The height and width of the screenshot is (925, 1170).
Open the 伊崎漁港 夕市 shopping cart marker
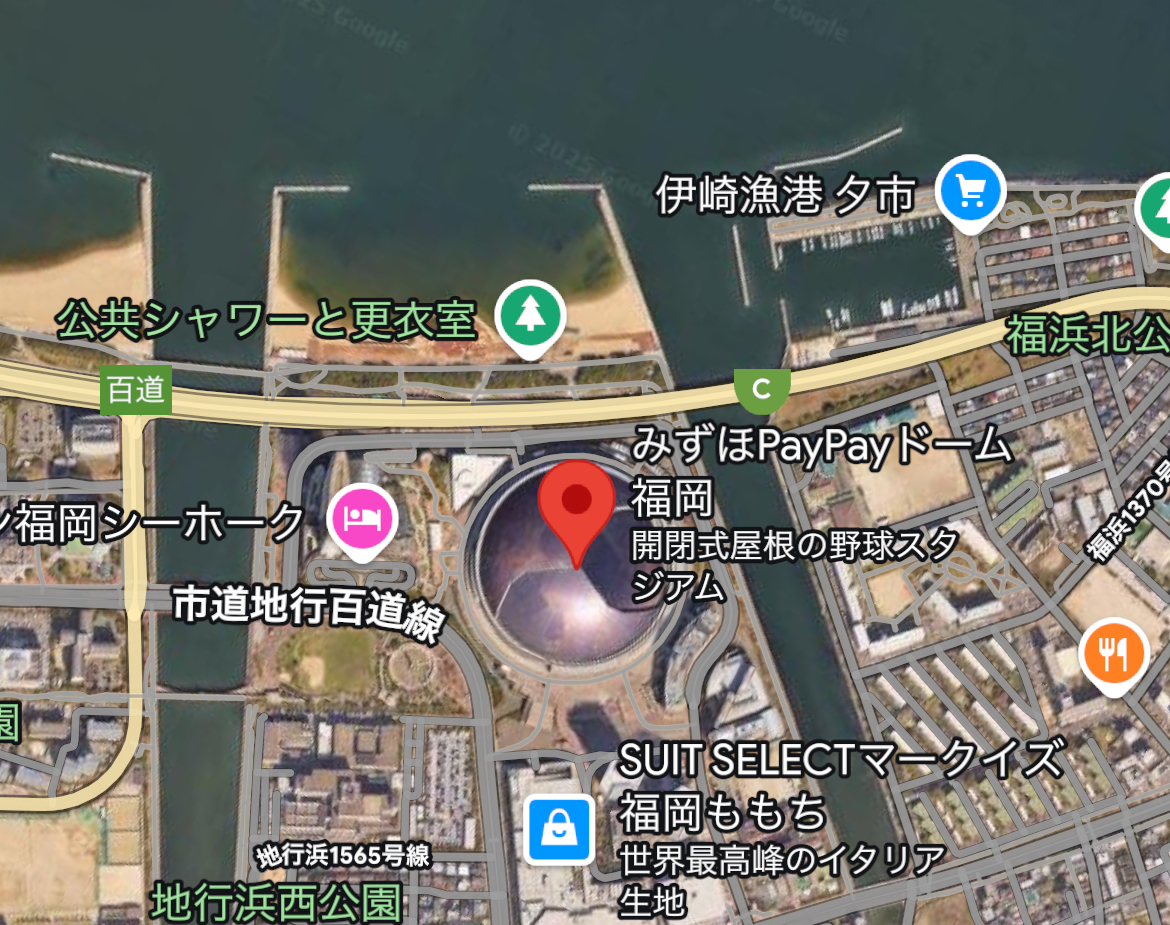(970, 189)
